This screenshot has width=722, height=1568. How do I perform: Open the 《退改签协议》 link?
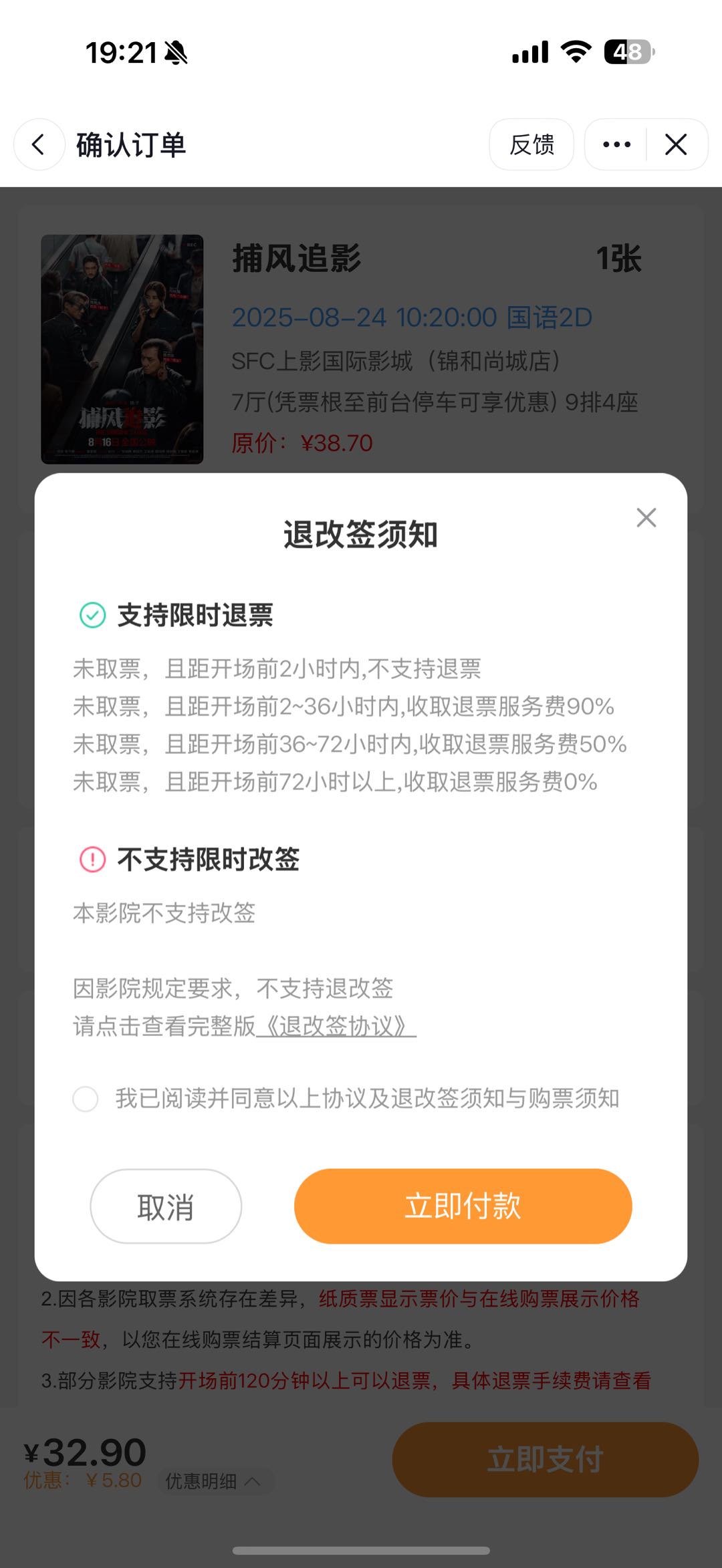pyautogui.click(x=336, y=1026)
